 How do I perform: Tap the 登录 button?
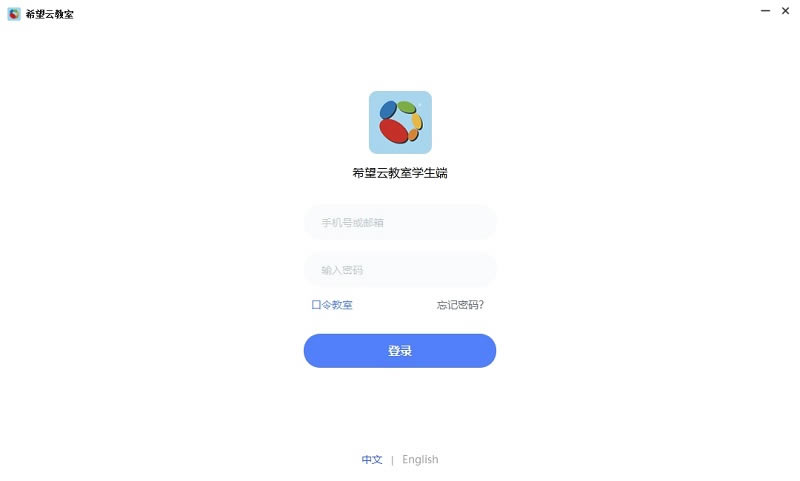400,351
